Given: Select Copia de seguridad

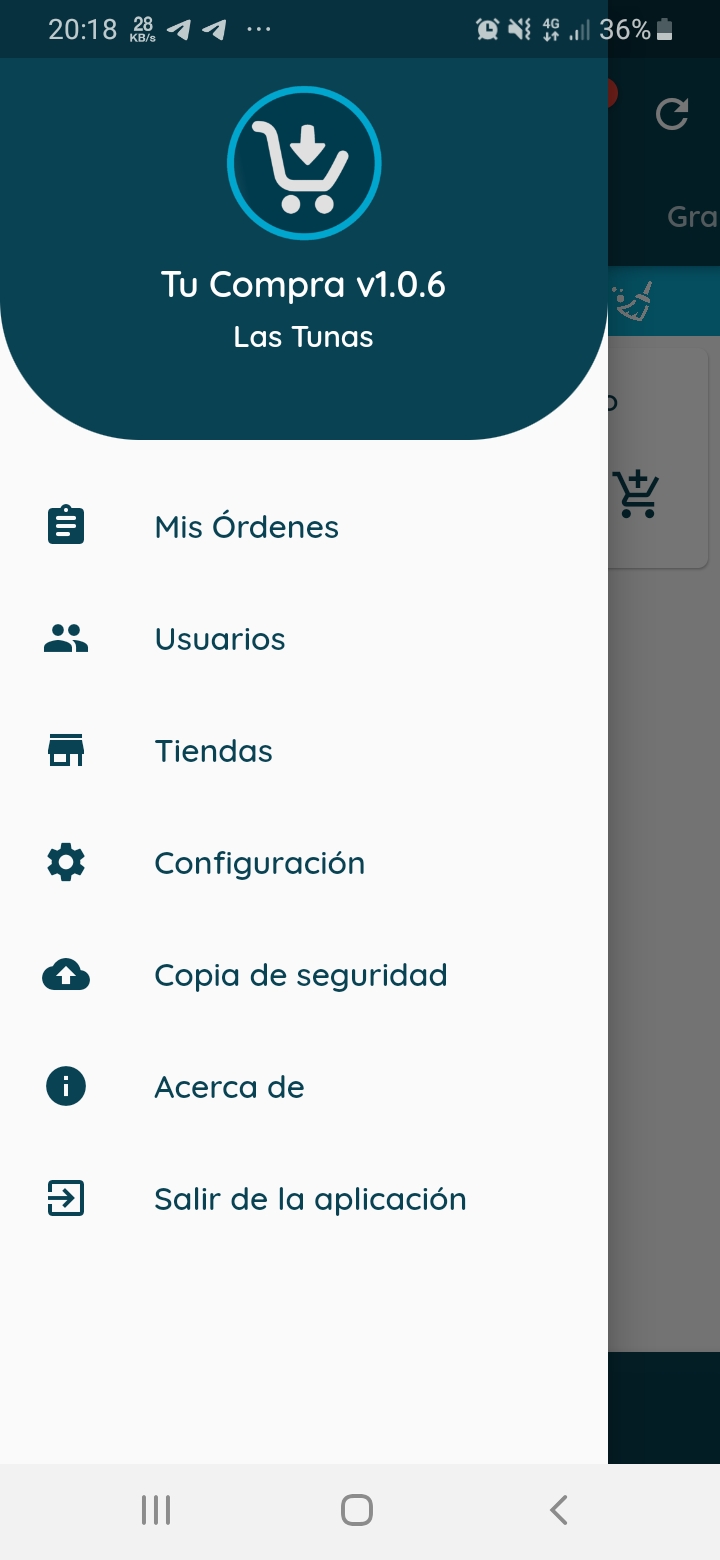Looking at the screenshot, I should [x=300, y=975].
